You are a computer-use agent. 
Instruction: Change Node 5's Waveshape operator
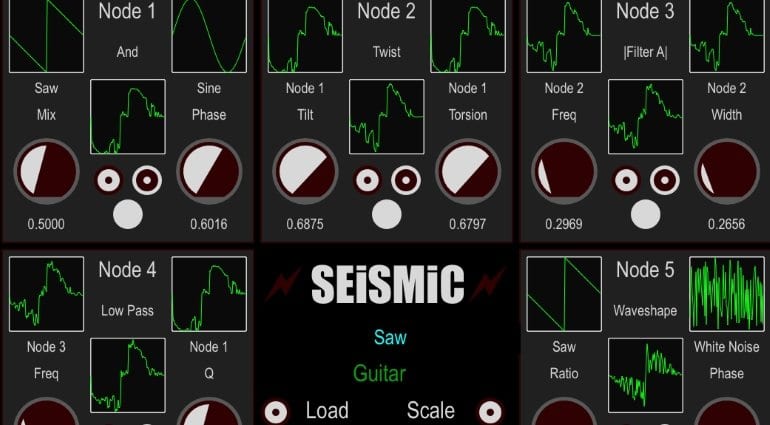click(645, 310)
